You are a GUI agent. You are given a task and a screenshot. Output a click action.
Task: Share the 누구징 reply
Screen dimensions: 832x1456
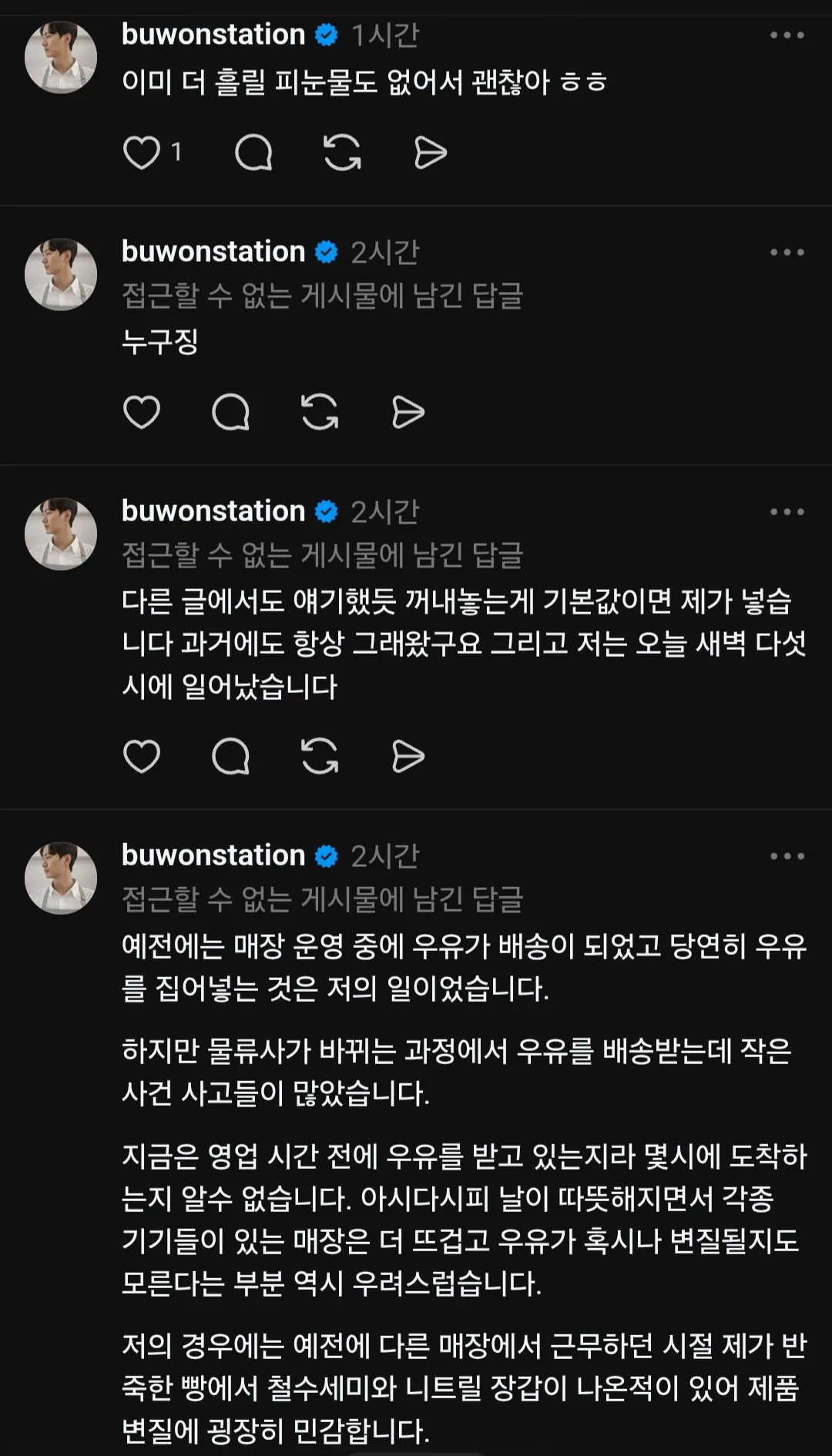[408, 412]
